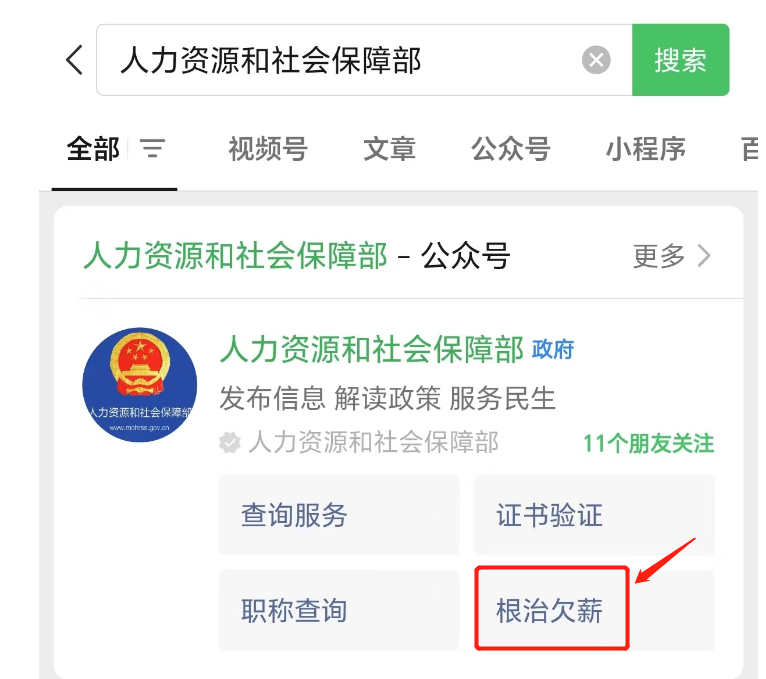
Task: Open 职称查询
Action: click(338, 610)
